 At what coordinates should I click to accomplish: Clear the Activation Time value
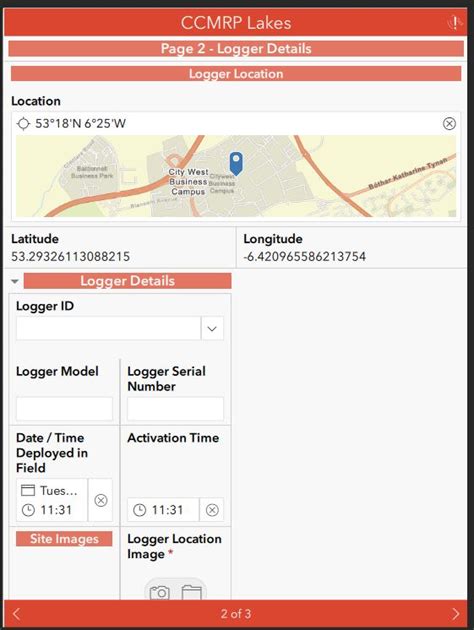pyautogui.click(x=212, y=510)
